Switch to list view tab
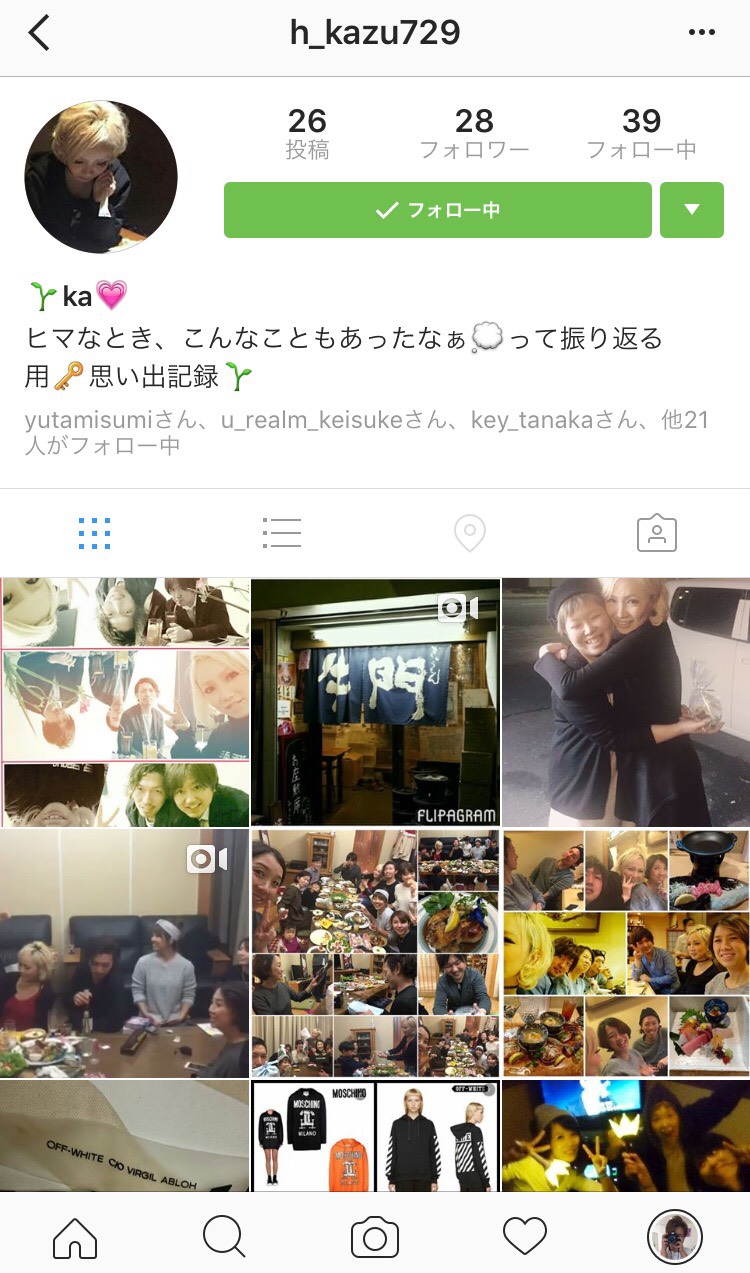The image size is (750, 1273). click(x=282, y=533)
